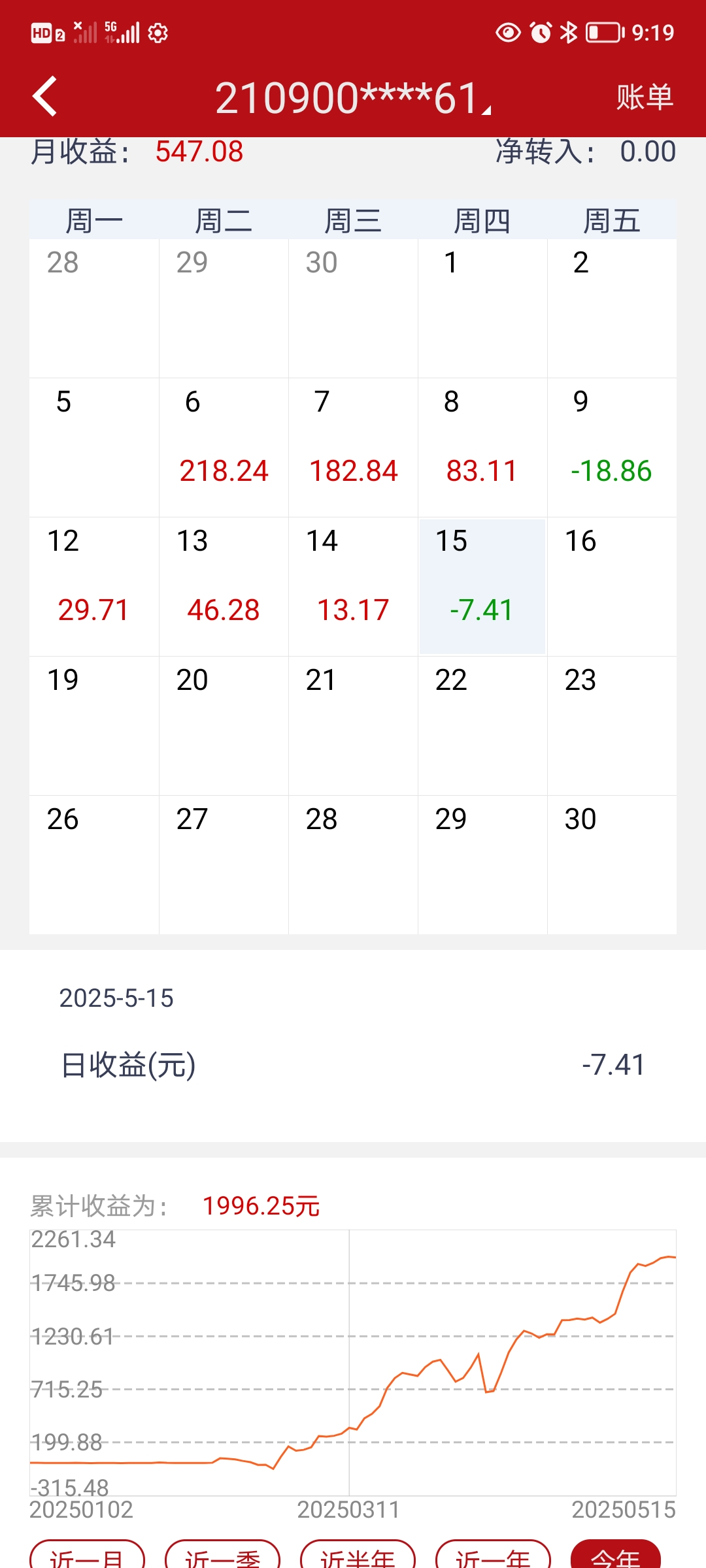Open the 账单 statement page
Screen dimensions: 706x1568
click(x=644, y=97)
